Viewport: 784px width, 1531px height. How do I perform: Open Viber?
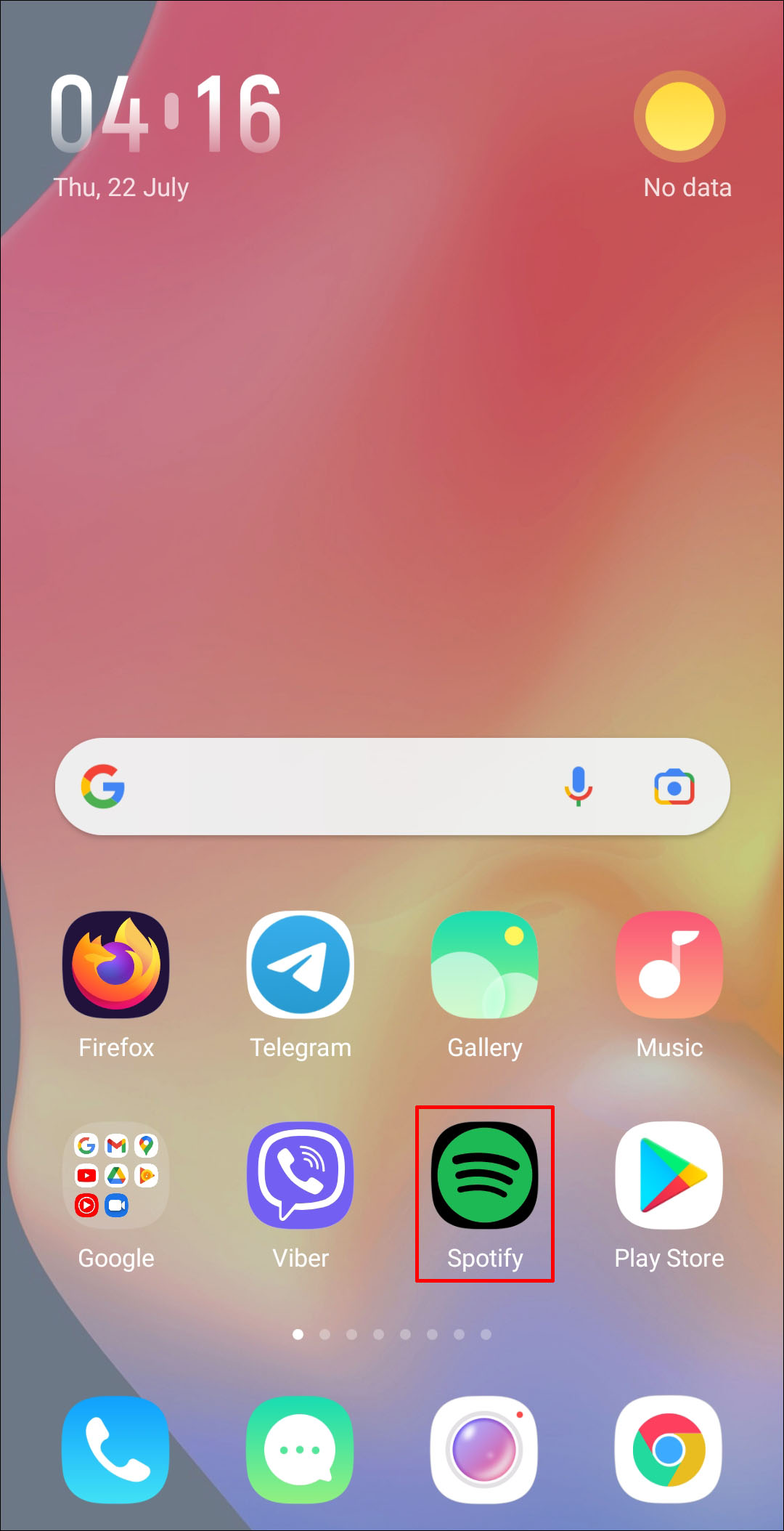301,1175
